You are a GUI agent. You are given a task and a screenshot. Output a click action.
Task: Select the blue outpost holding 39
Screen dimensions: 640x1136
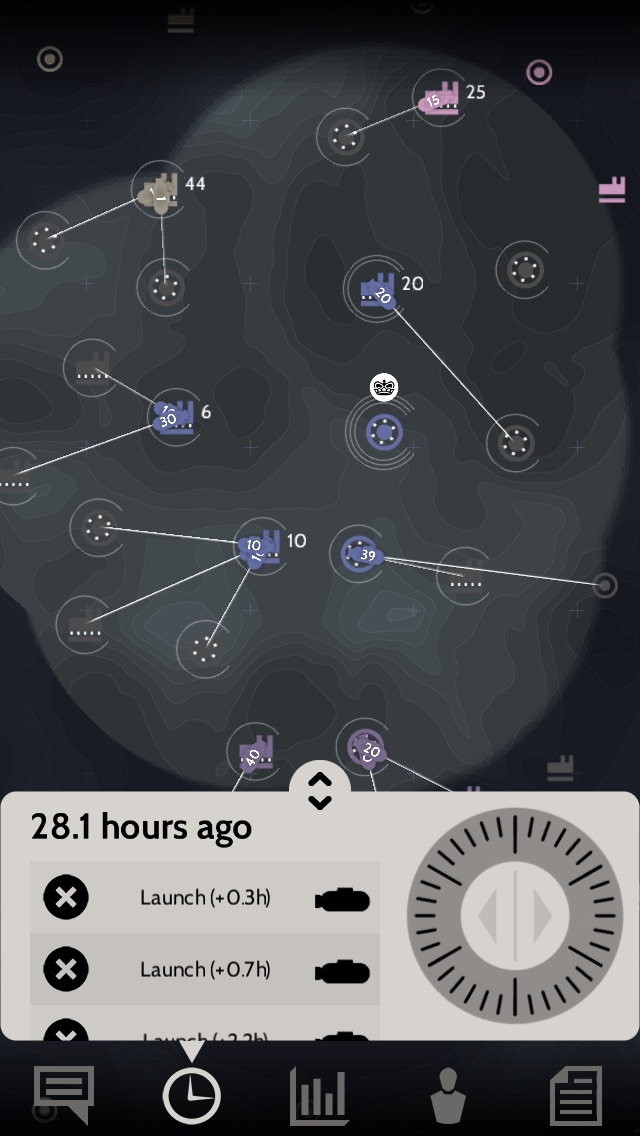[x=358, y=554]
